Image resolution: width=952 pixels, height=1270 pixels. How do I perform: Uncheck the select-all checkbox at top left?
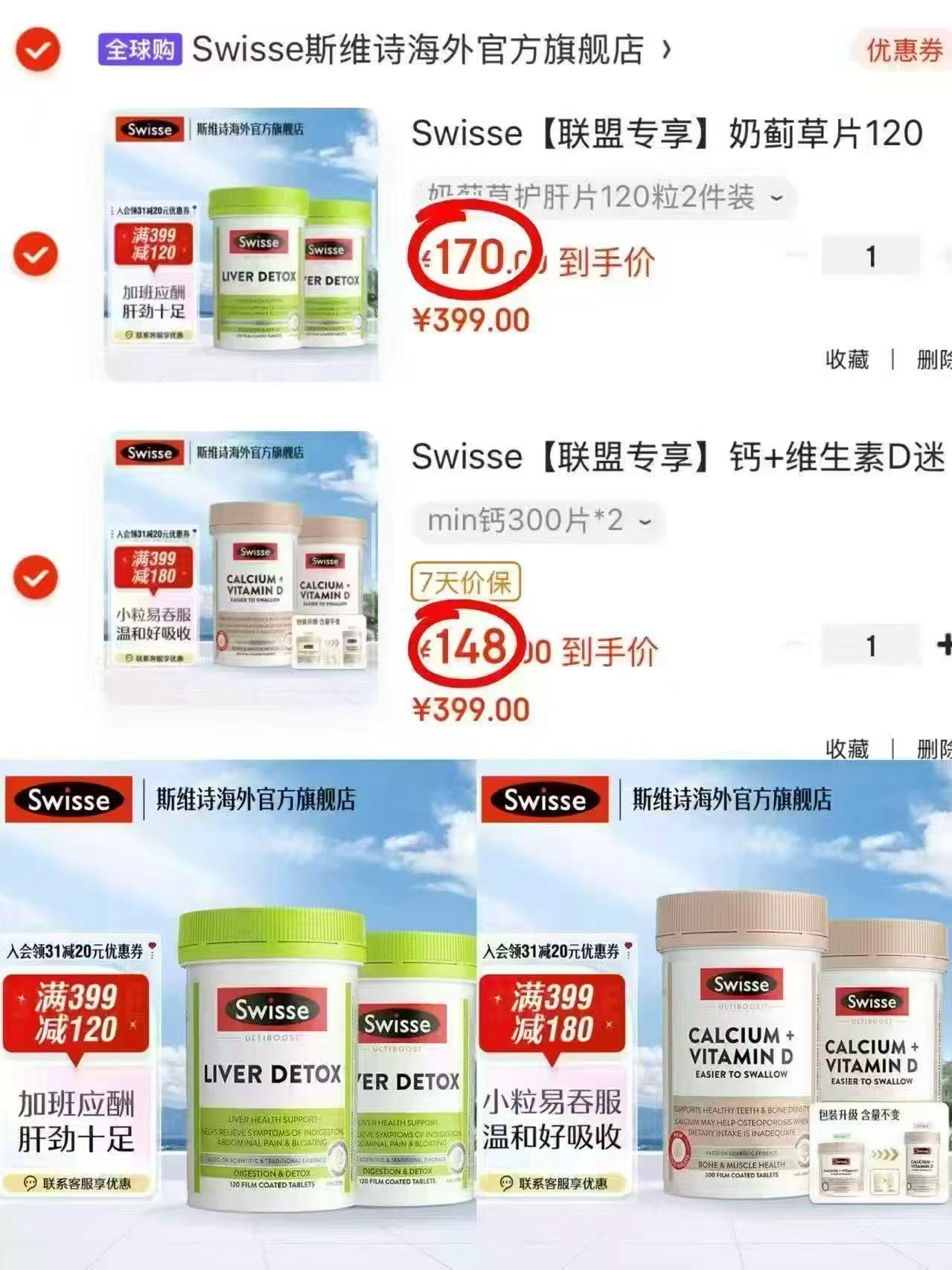tap(37, 51)
